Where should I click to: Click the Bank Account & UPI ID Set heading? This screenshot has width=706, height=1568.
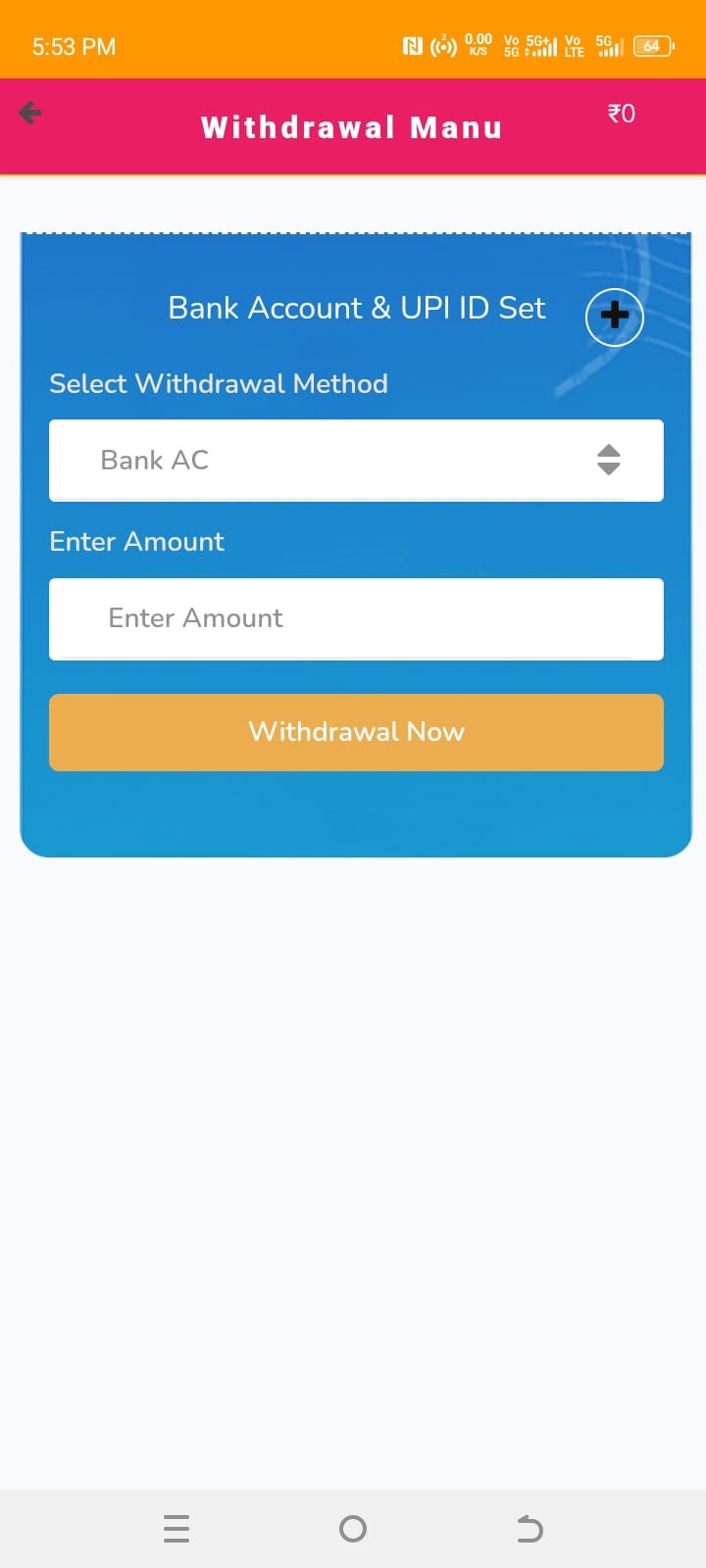[356, 308]
